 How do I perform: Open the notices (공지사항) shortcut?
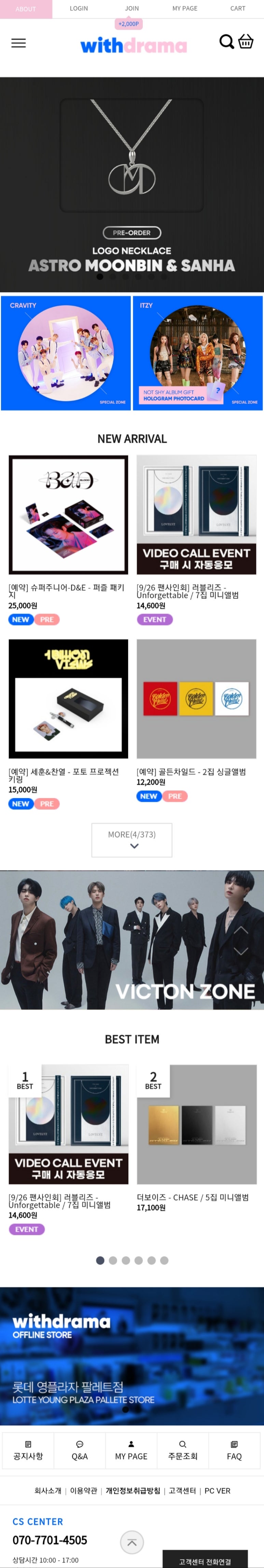click(28, 1451)
